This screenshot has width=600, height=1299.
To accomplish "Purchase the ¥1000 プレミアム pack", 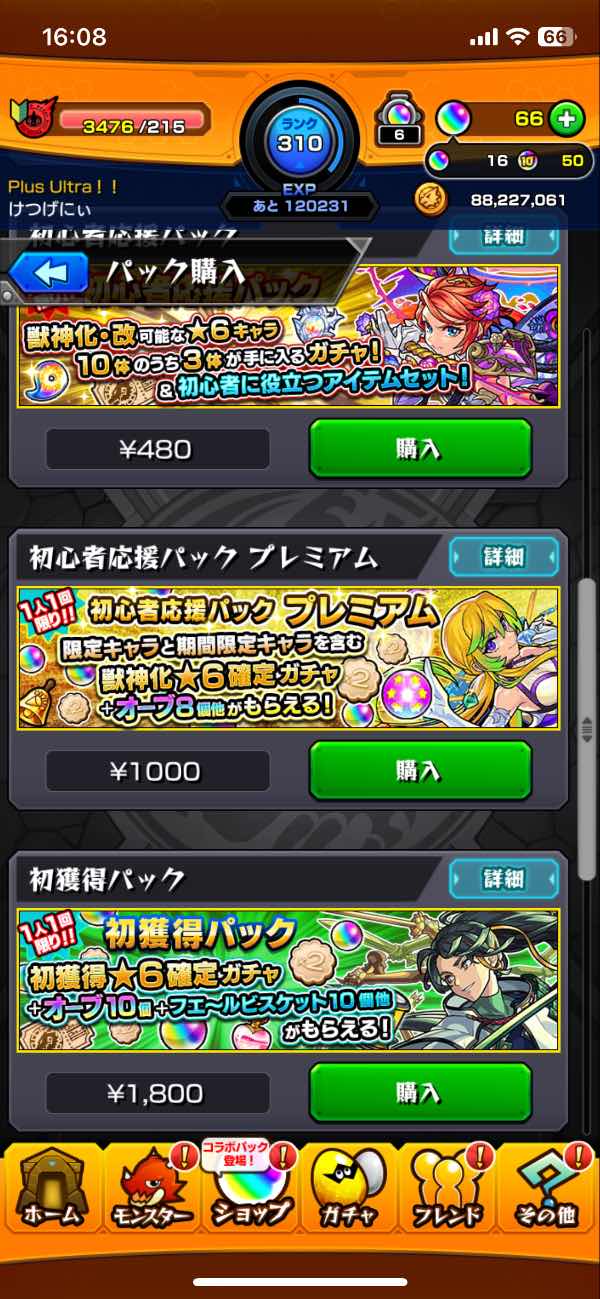I will click(x=419, y=770).
